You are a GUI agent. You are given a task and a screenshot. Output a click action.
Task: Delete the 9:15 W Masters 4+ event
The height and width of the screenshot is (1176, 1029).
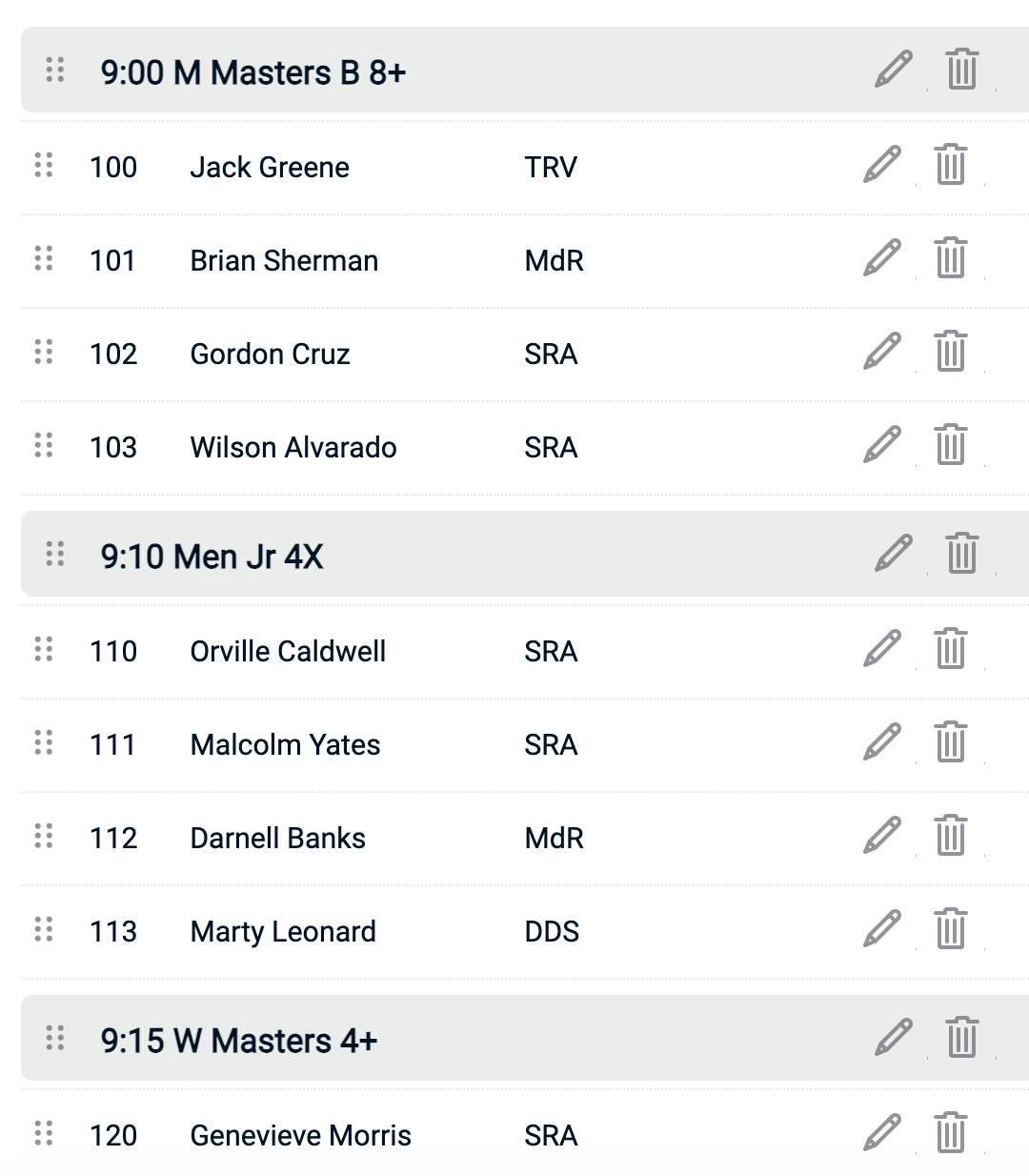(960, 1038)
